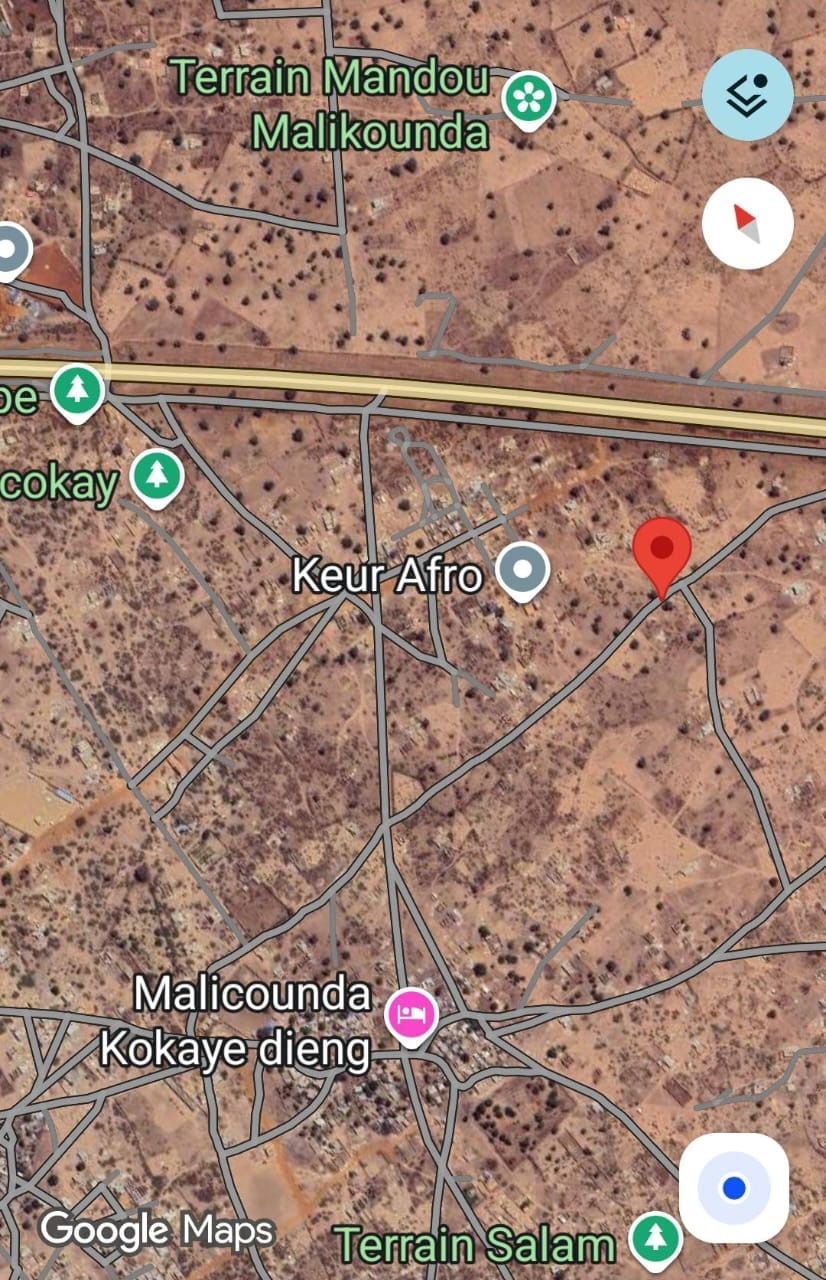The height and width of the screenshot is (1280, 826).
Task: Select the Terrain Salam park tree marker
Action: pos(656,1235)
